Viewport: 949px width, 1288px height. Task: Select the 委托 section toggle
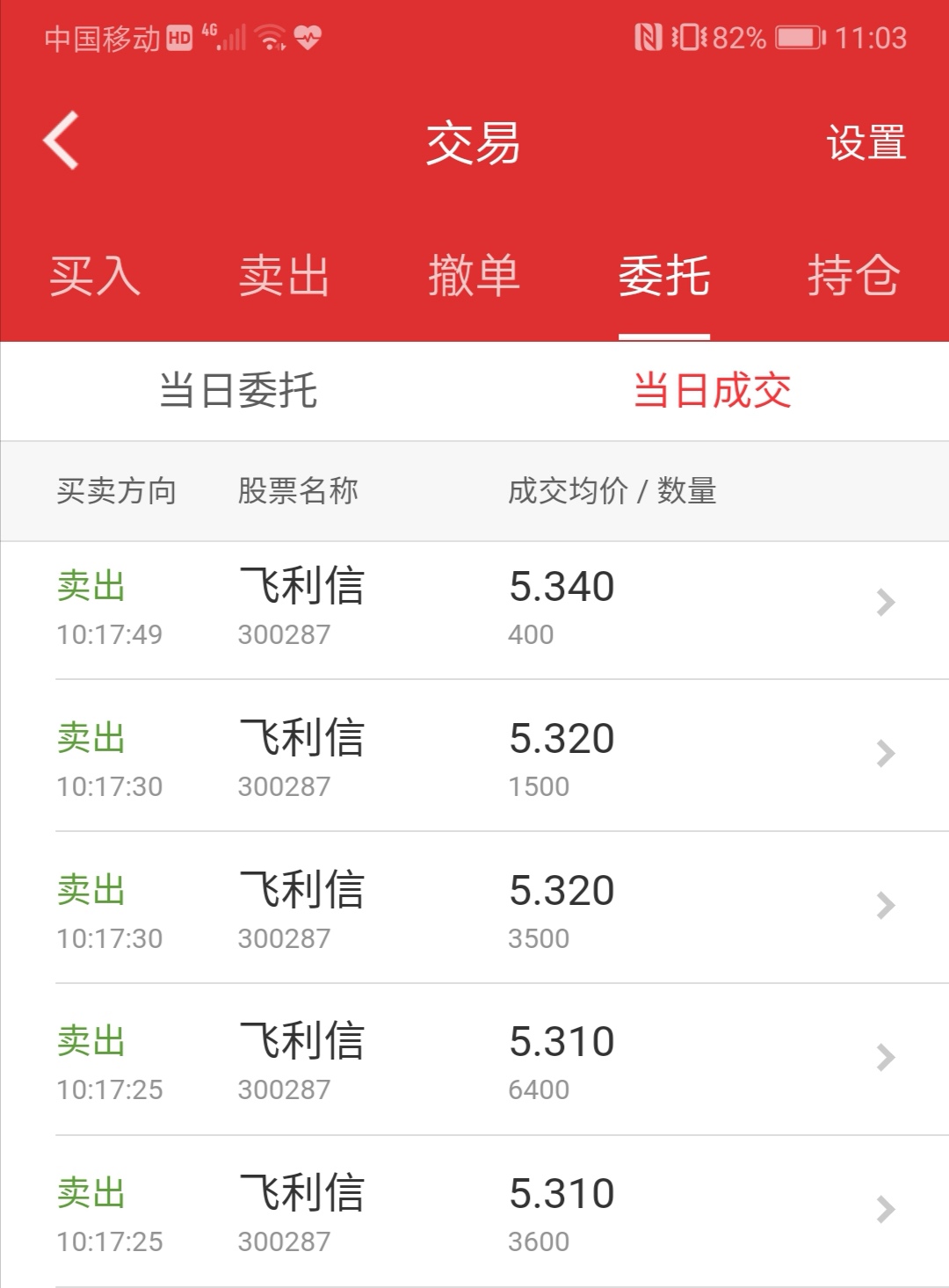coord(665,277)
